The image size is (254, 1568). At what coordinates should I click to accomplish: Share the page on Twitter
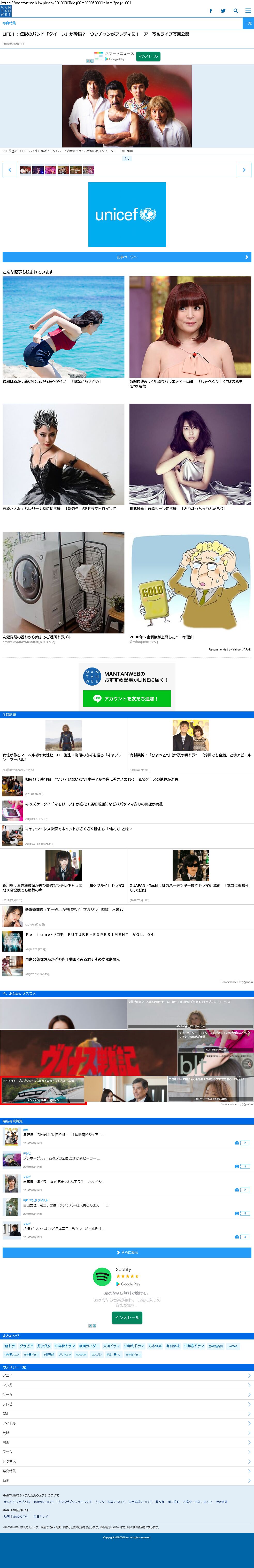pos(223,10)
